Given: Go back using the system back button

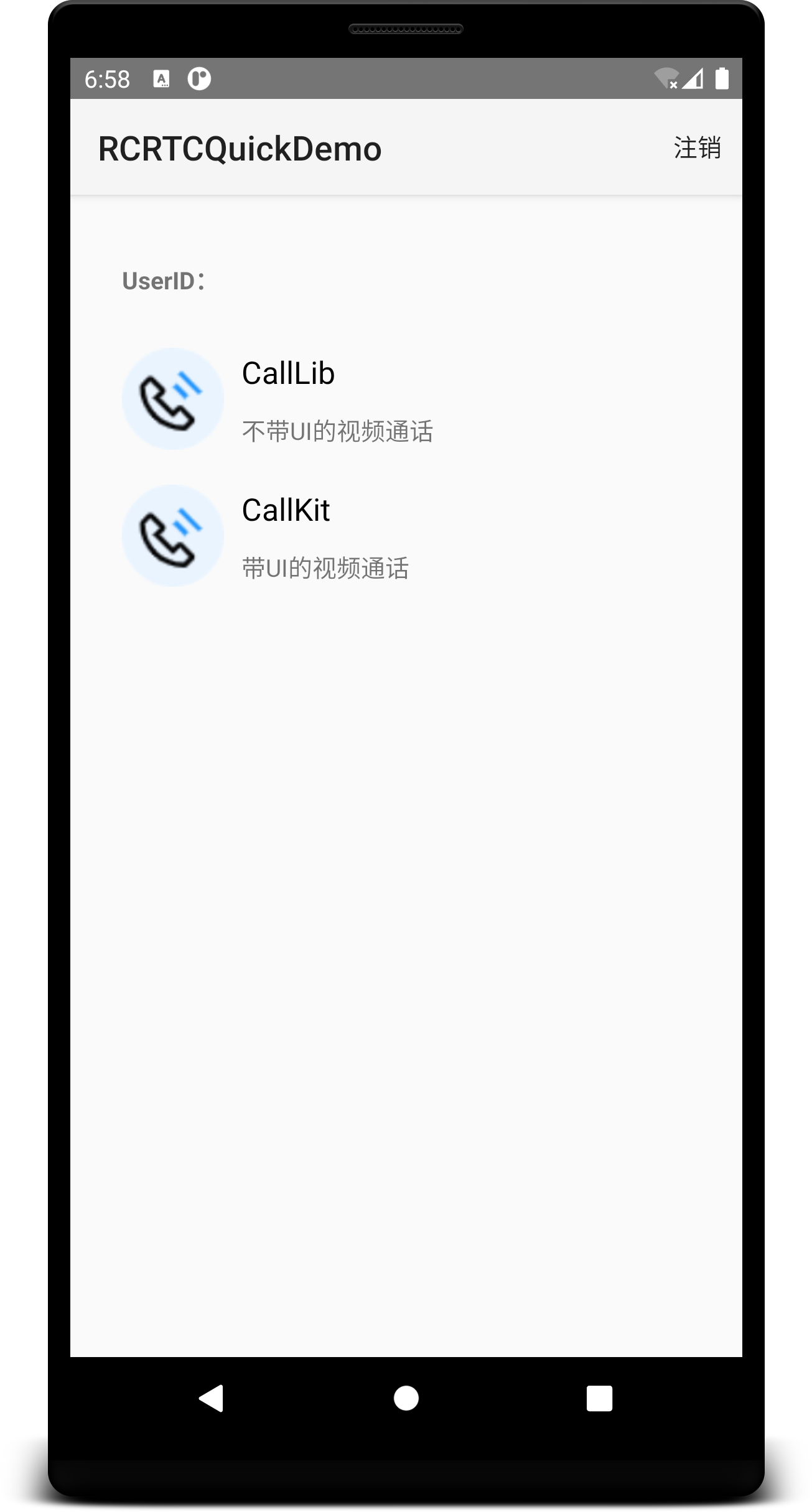Looking at the screenshot, I should coord(212,1398).
